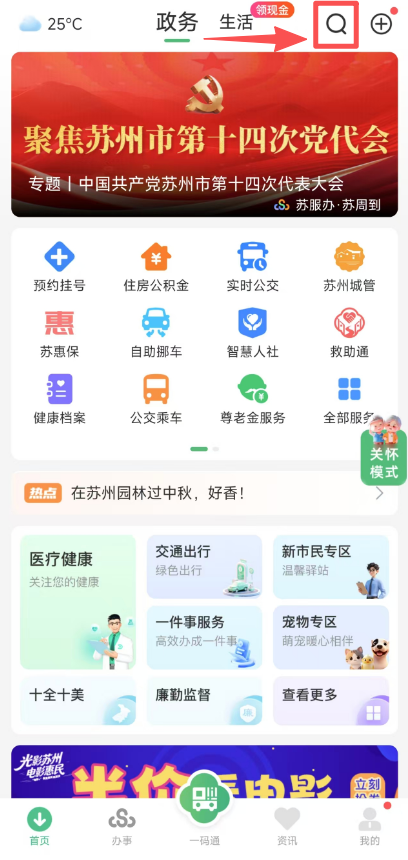Go to the 我的 tab
This screenshot has height=860, width=408.
tap(369, 827)
